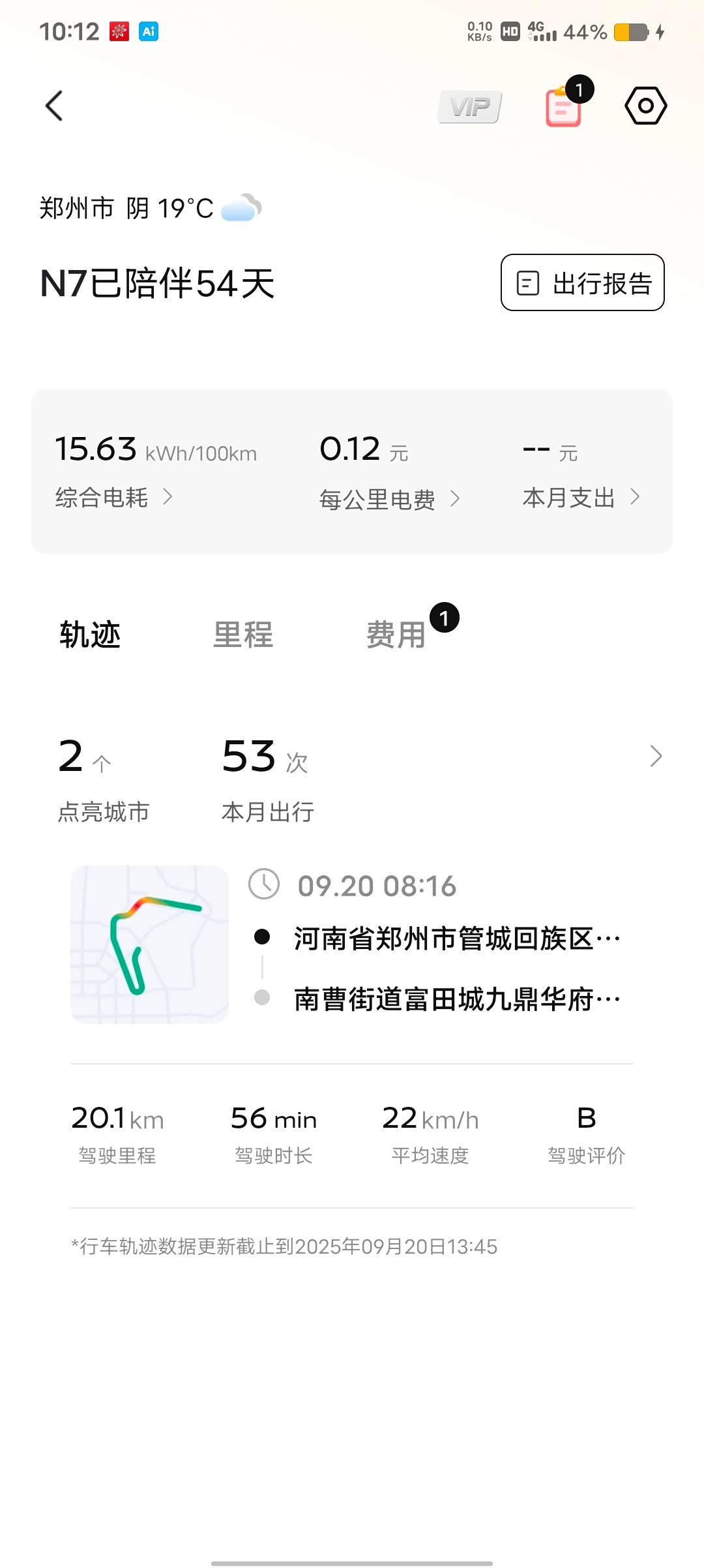This screenshot has height=1568, width=704.
Task: Open the VIP badge
Action: [x=470, y=106]
